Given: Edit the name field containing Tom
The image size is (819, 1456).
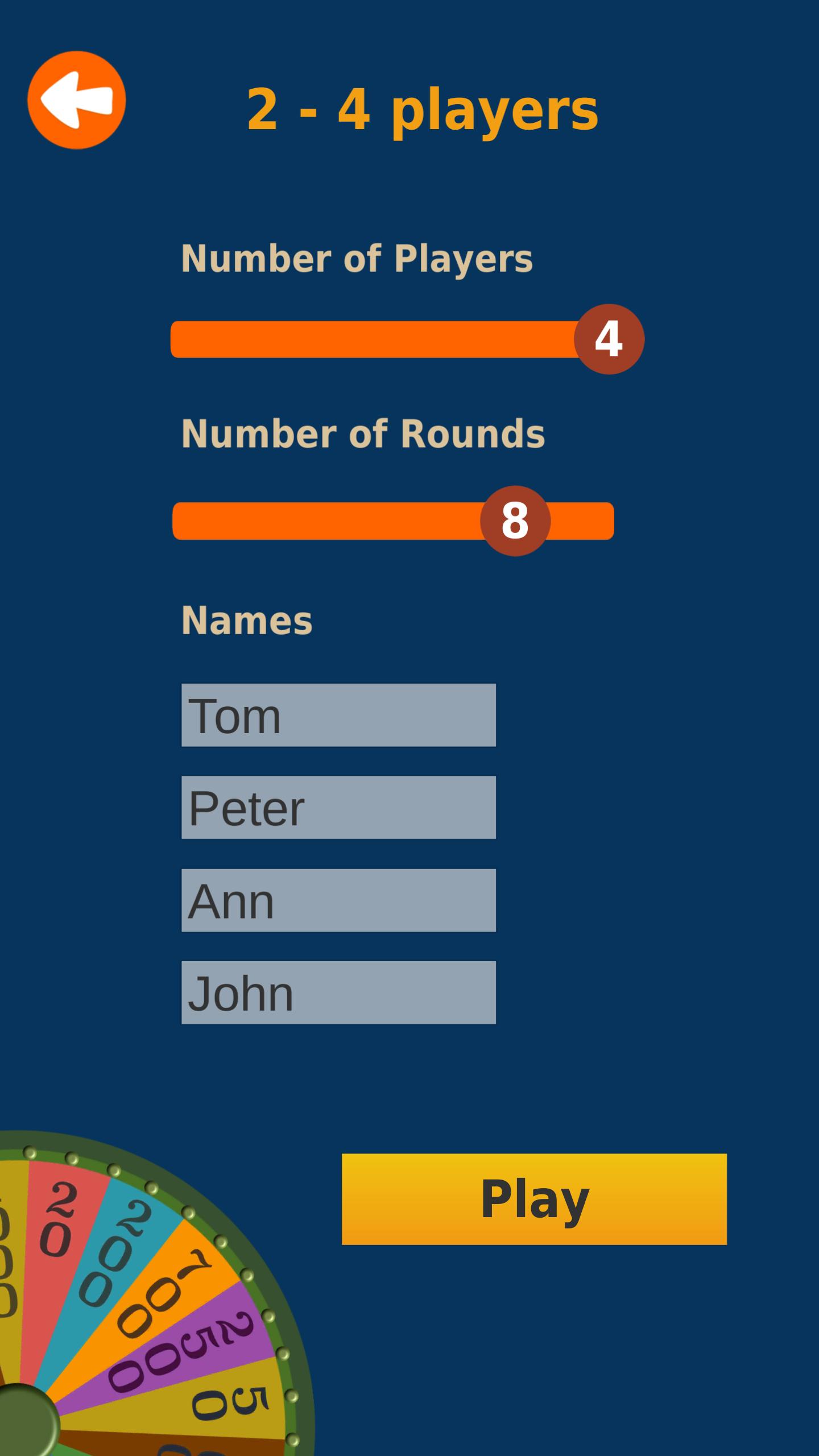Looking at the screenshot, I should coord(338,715).
